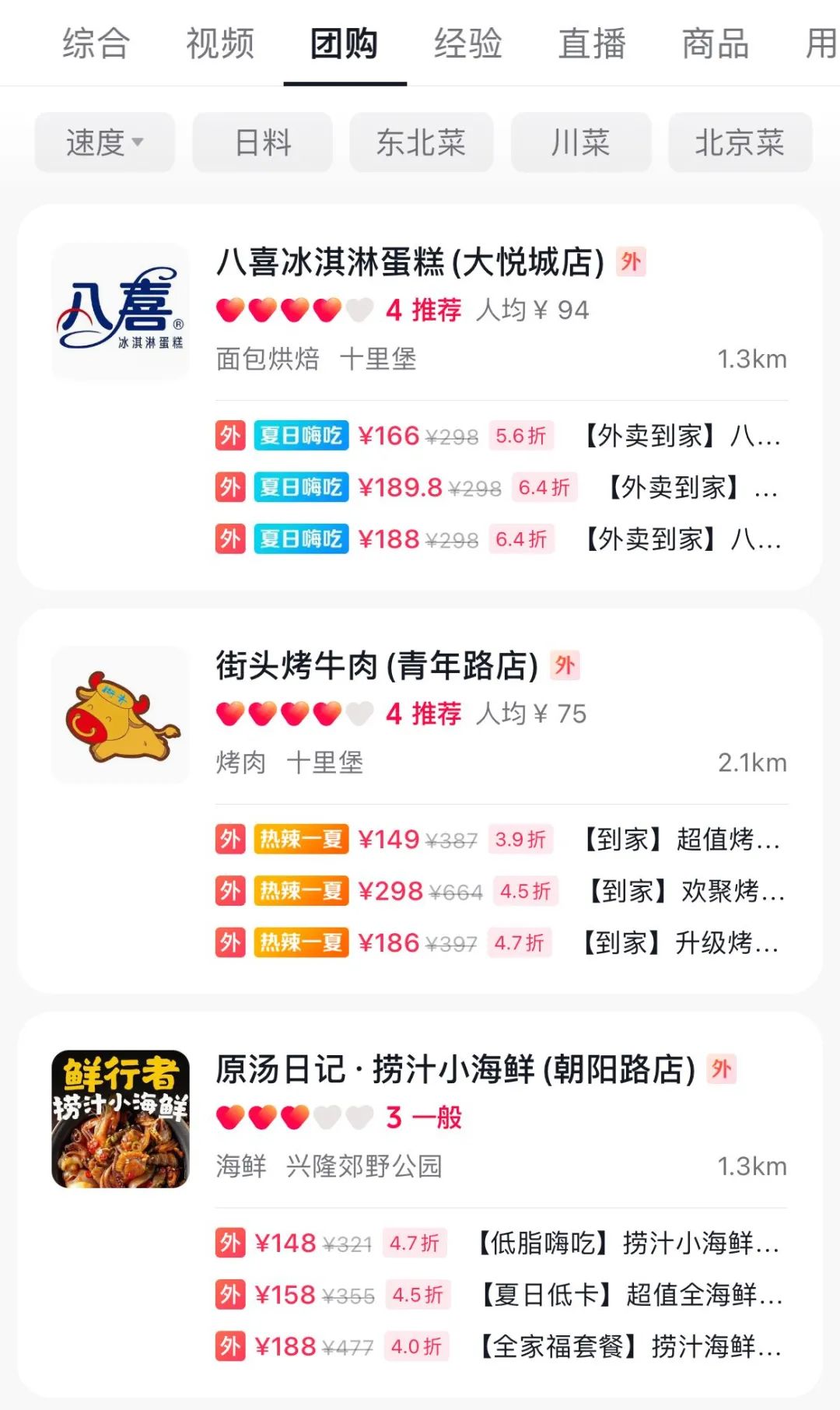The image size is (840, 1410).
Task: Go to the 直播 tab
Action: 592,44
